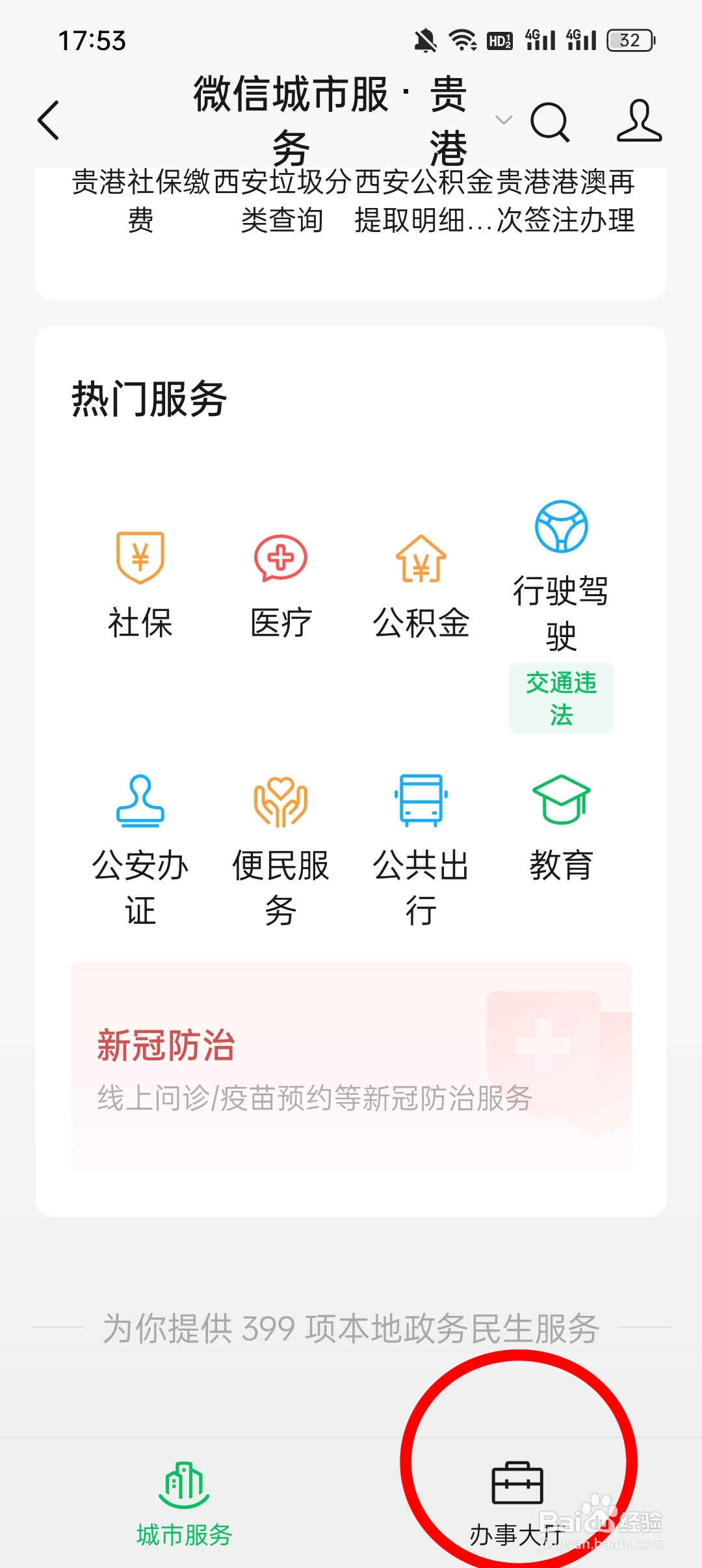This screenshot has width=702, height=1568.
Task: Select the 教育 education service icon
Action: [560, 826]
